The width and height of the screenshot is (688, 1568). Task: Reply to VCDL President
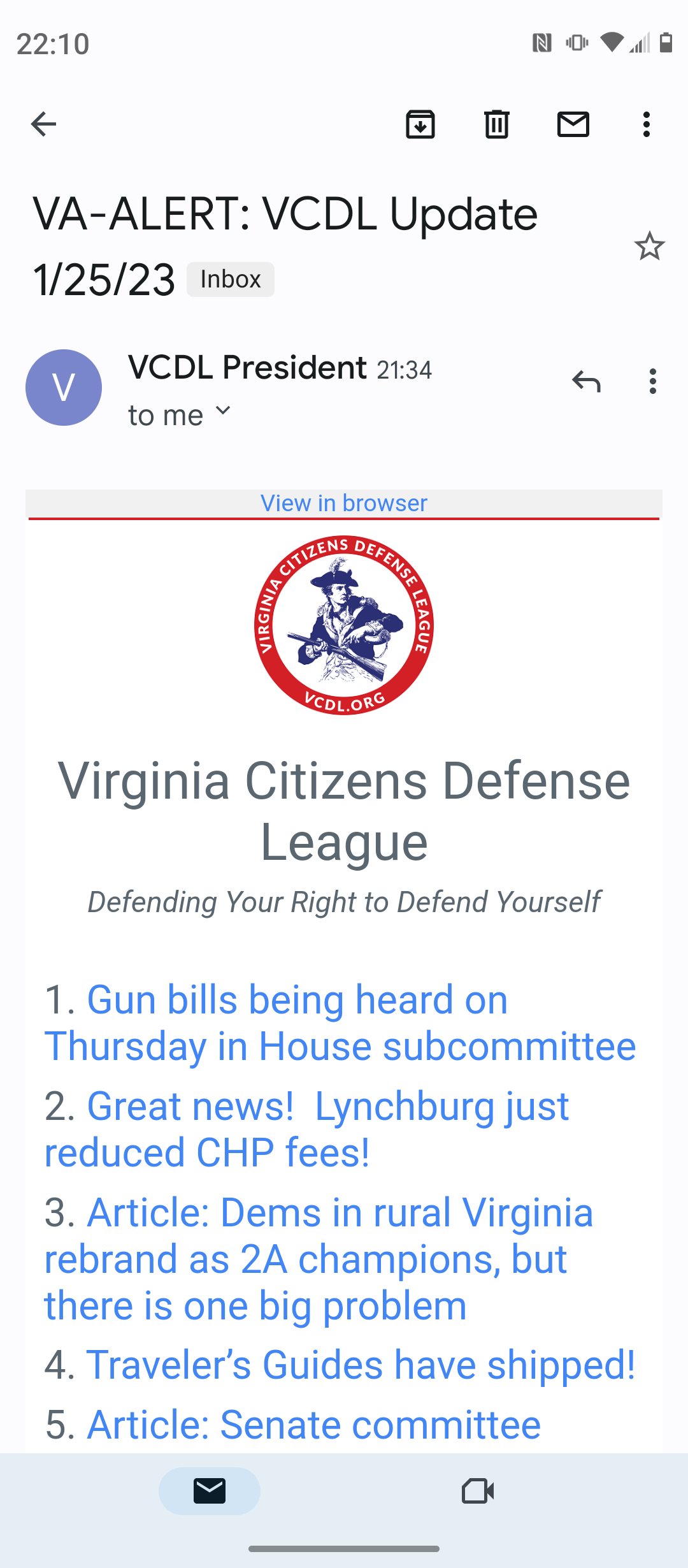pos(586,381)
